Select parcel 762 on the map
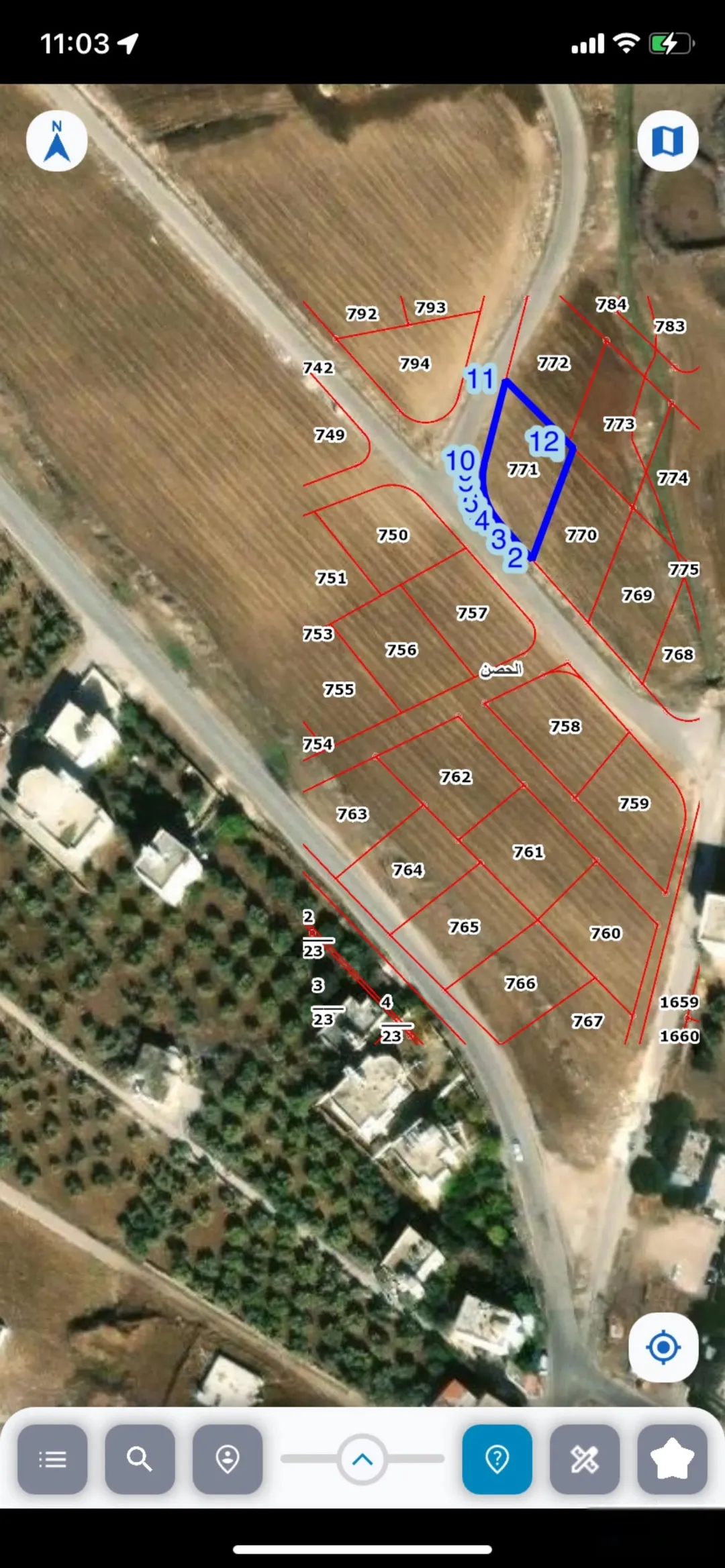This screenshot has height=1568, width=725. (x=456, y=777)
